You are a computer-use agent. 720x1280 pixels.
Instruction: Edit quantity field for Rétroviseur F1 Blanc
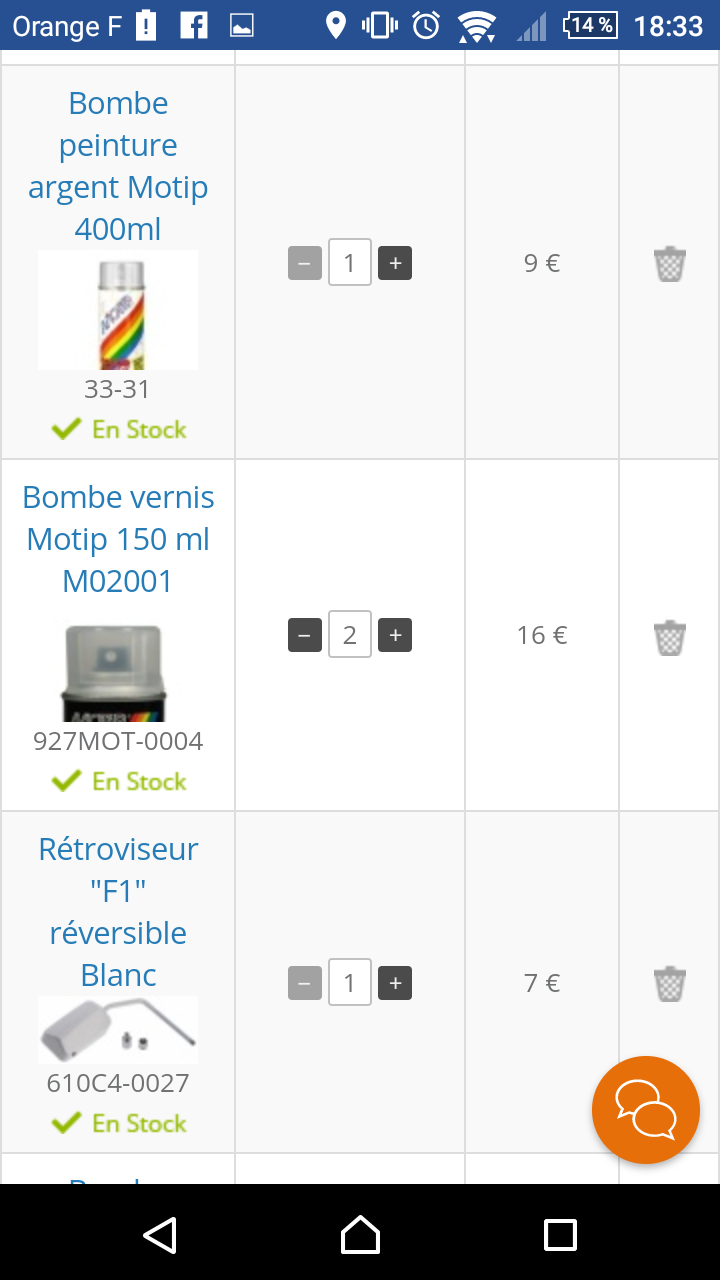[x=350, y=982]
